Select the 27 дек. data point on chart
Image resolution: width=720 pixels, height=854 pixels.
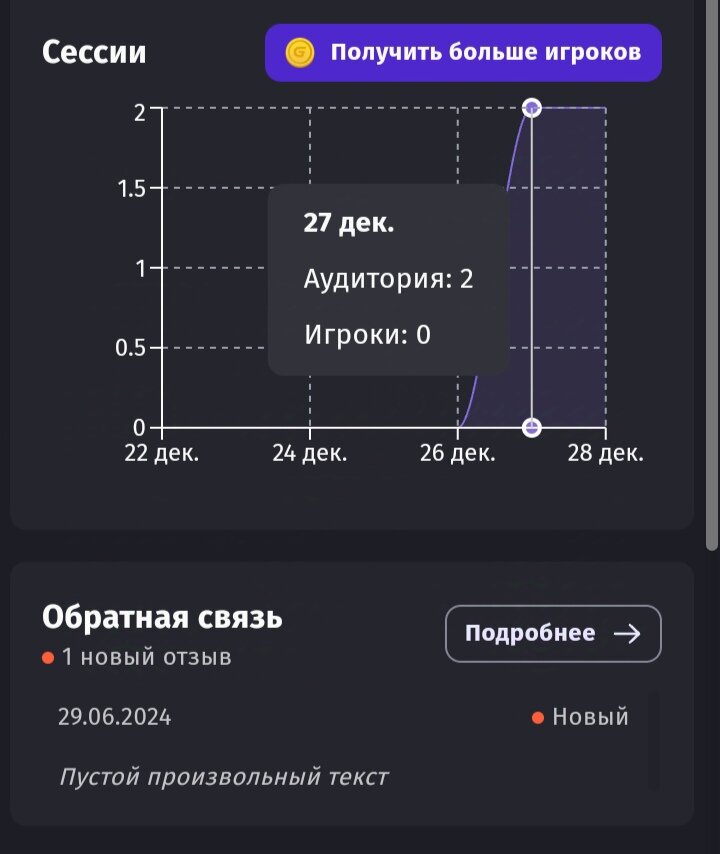[x=532, y=108]
